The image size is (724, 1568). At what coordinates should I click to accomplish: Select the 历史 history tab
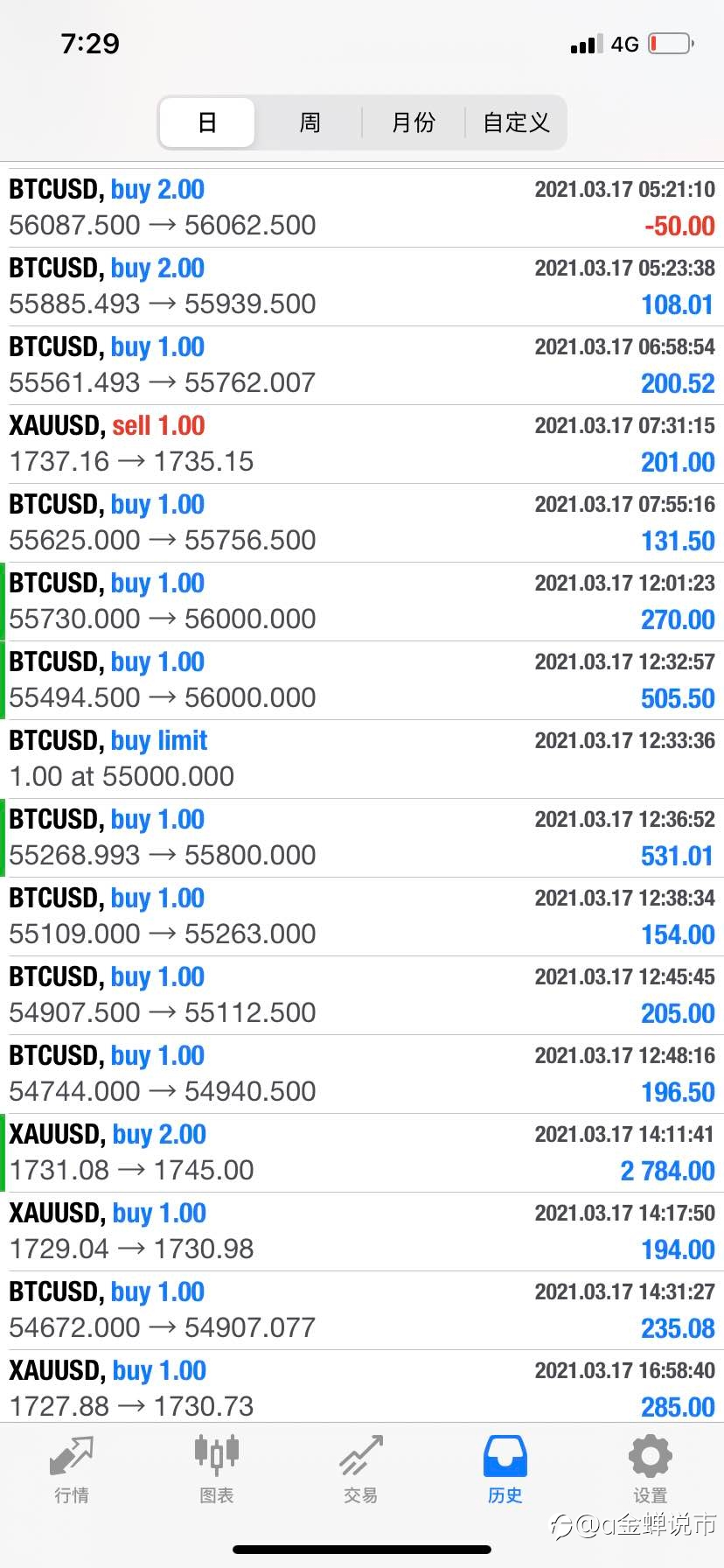click(x=505, y=1470)
